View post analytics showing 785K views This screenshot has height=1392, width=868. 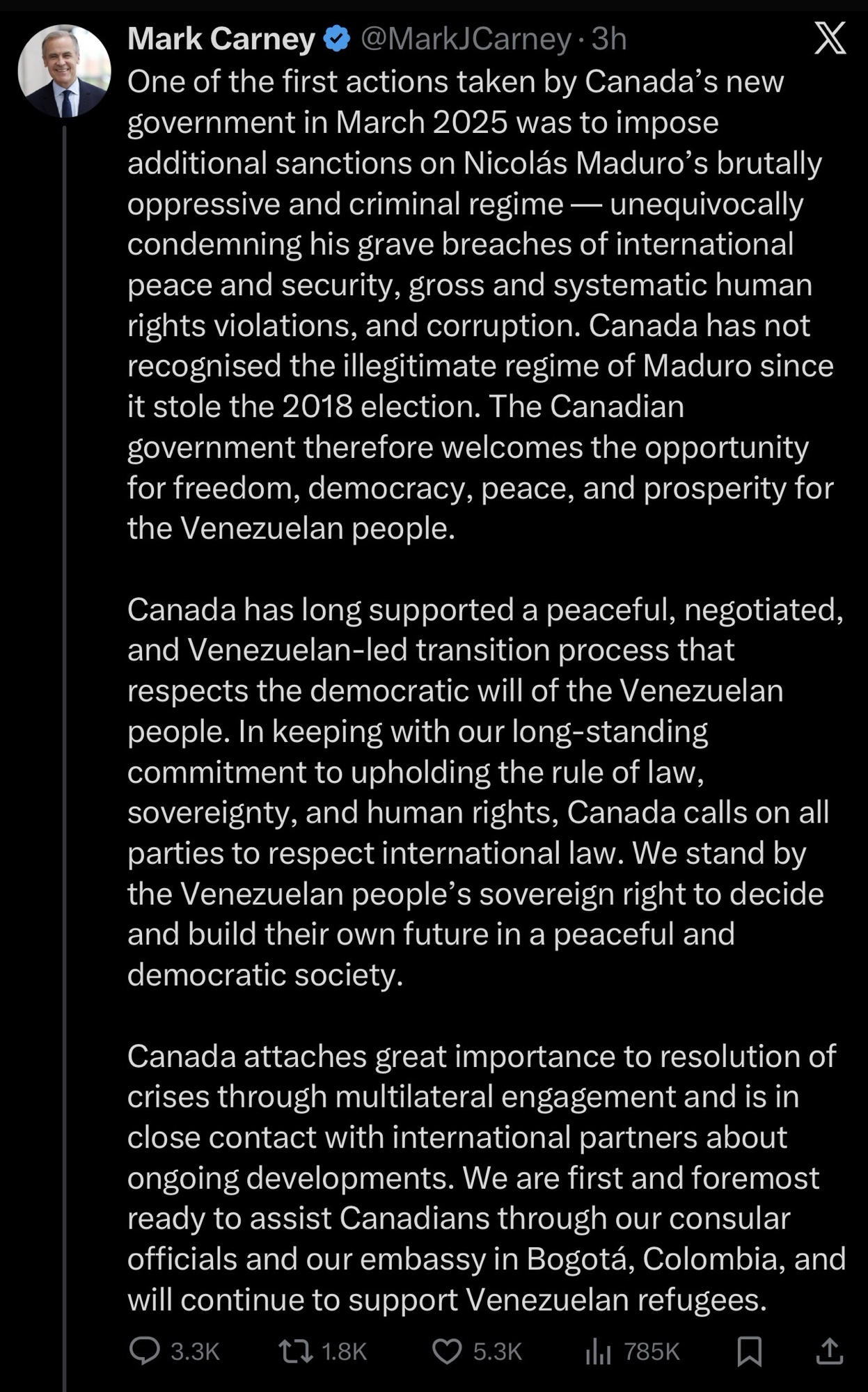pos(599,1351)
